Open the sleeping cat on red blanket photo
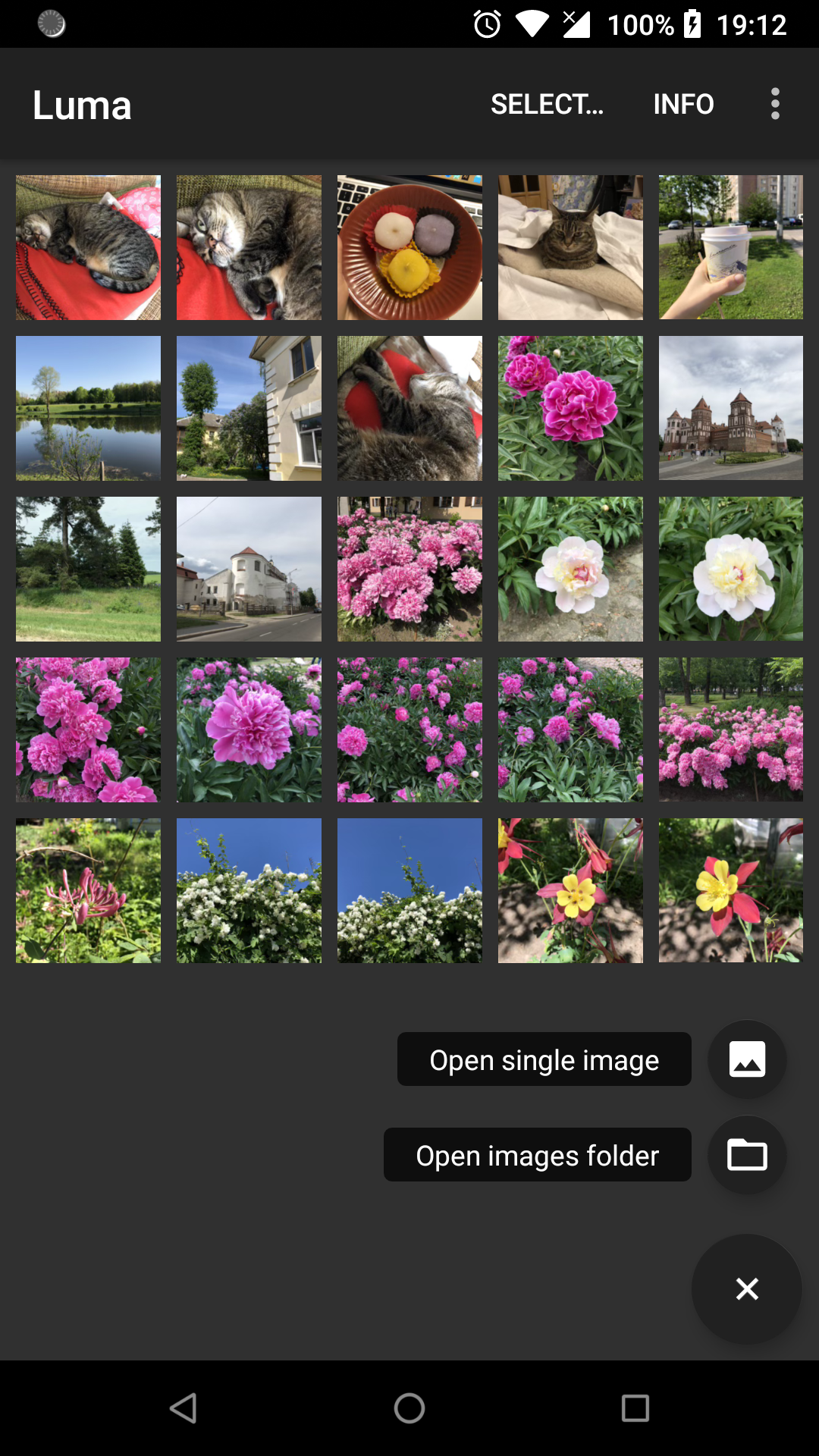This screenshot has width=819, height=1456. [x=88, y=246]
